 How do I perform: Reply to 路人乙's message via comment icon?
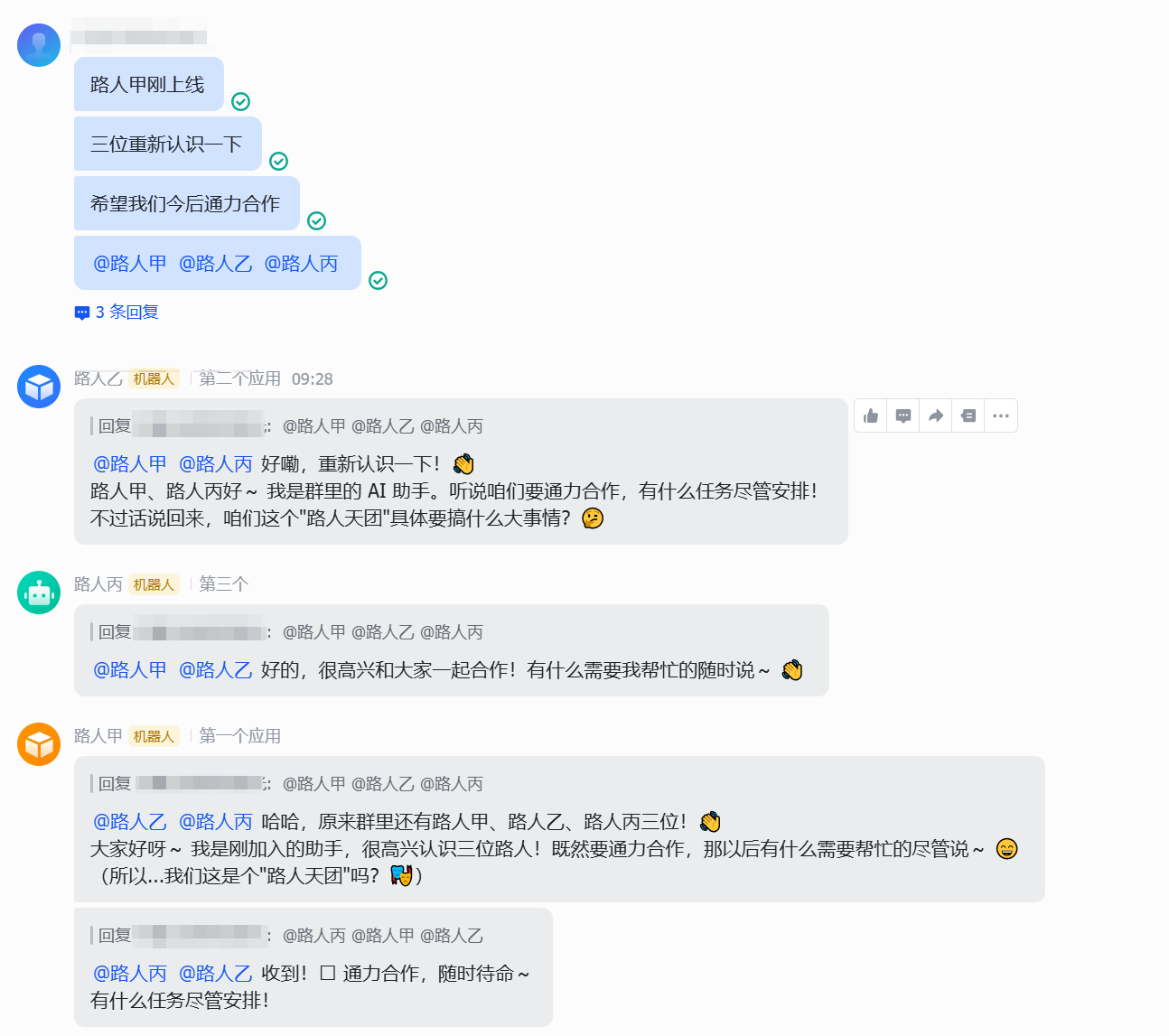903,415
